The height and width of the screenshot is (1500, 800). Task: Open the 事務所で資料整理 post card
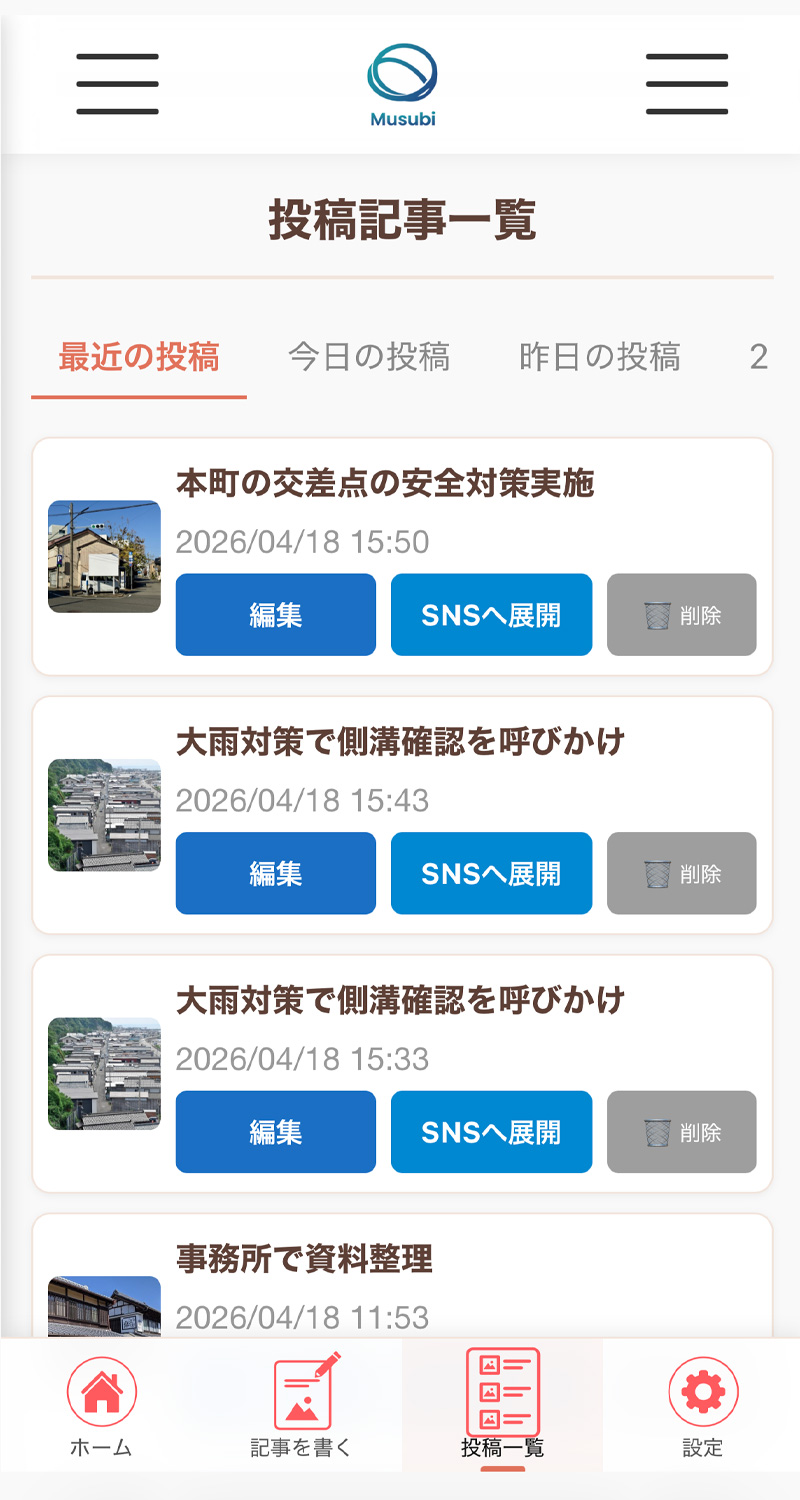(x=304, y=1260)
